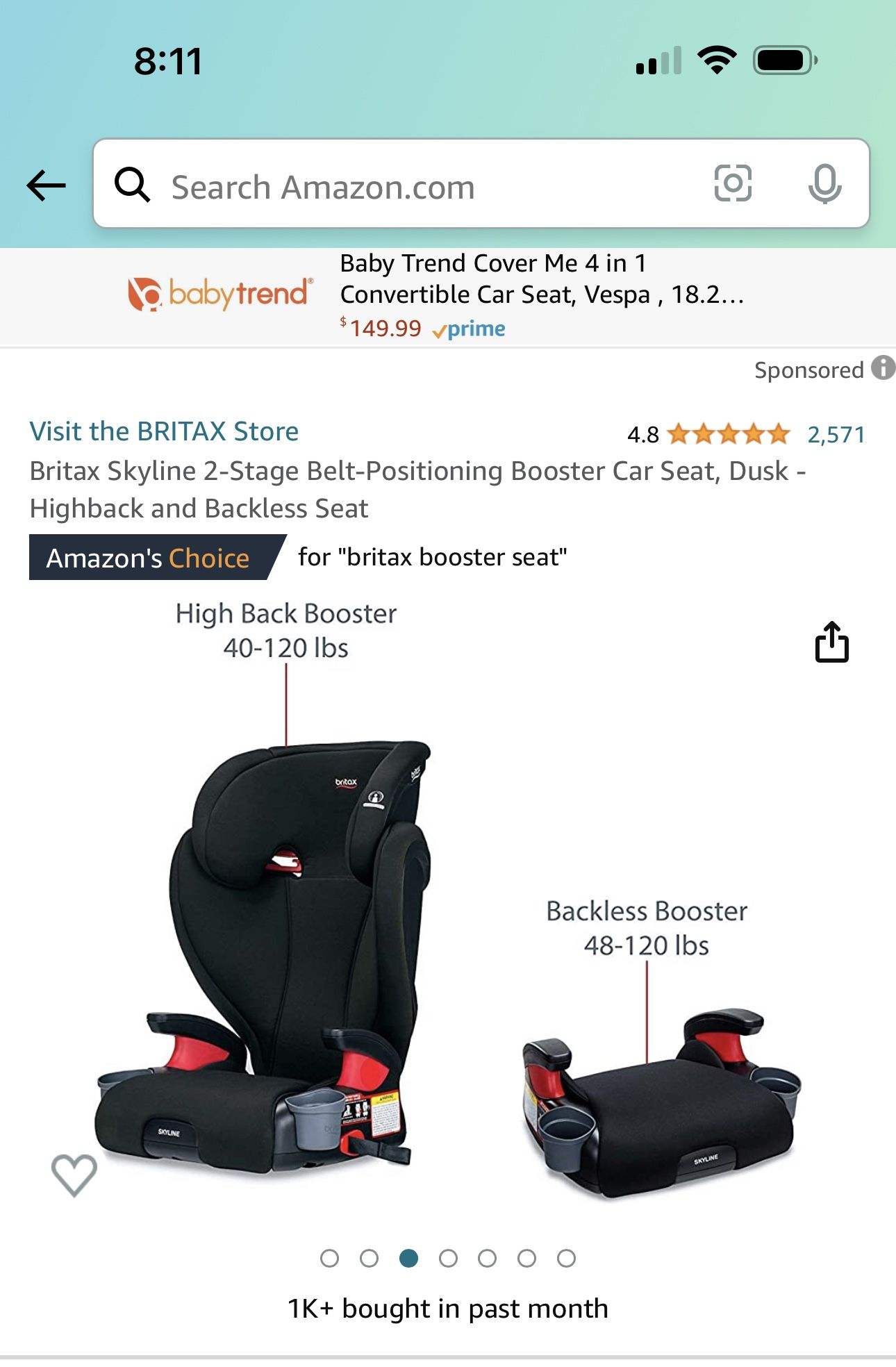Screen dimensions: 896x1367
Task: Open Visit the BRITAX Store
Action: pyautogui.click(x=164, y=431)
